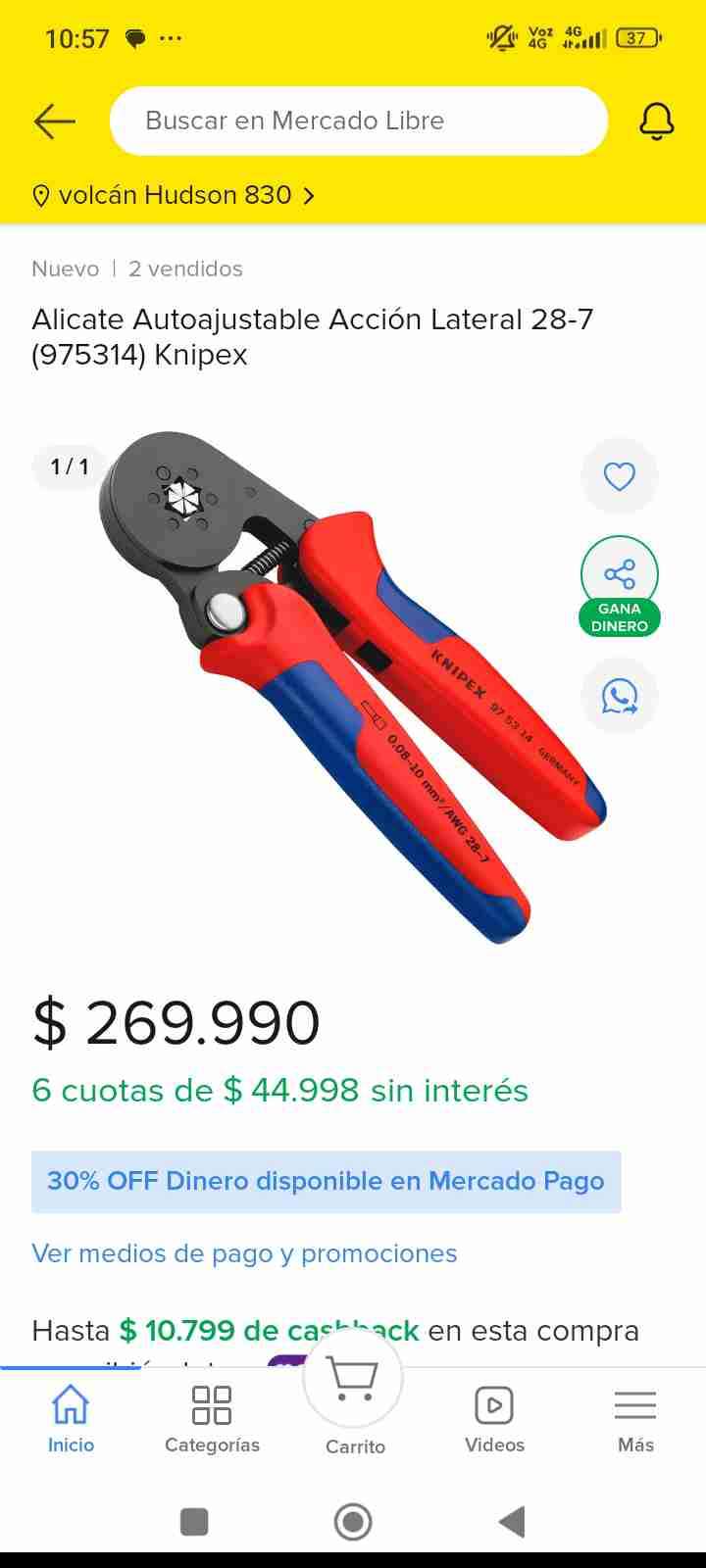706x1568 pixels.
Task: View the 1/1 image counter badge
Action: point(68,467)
